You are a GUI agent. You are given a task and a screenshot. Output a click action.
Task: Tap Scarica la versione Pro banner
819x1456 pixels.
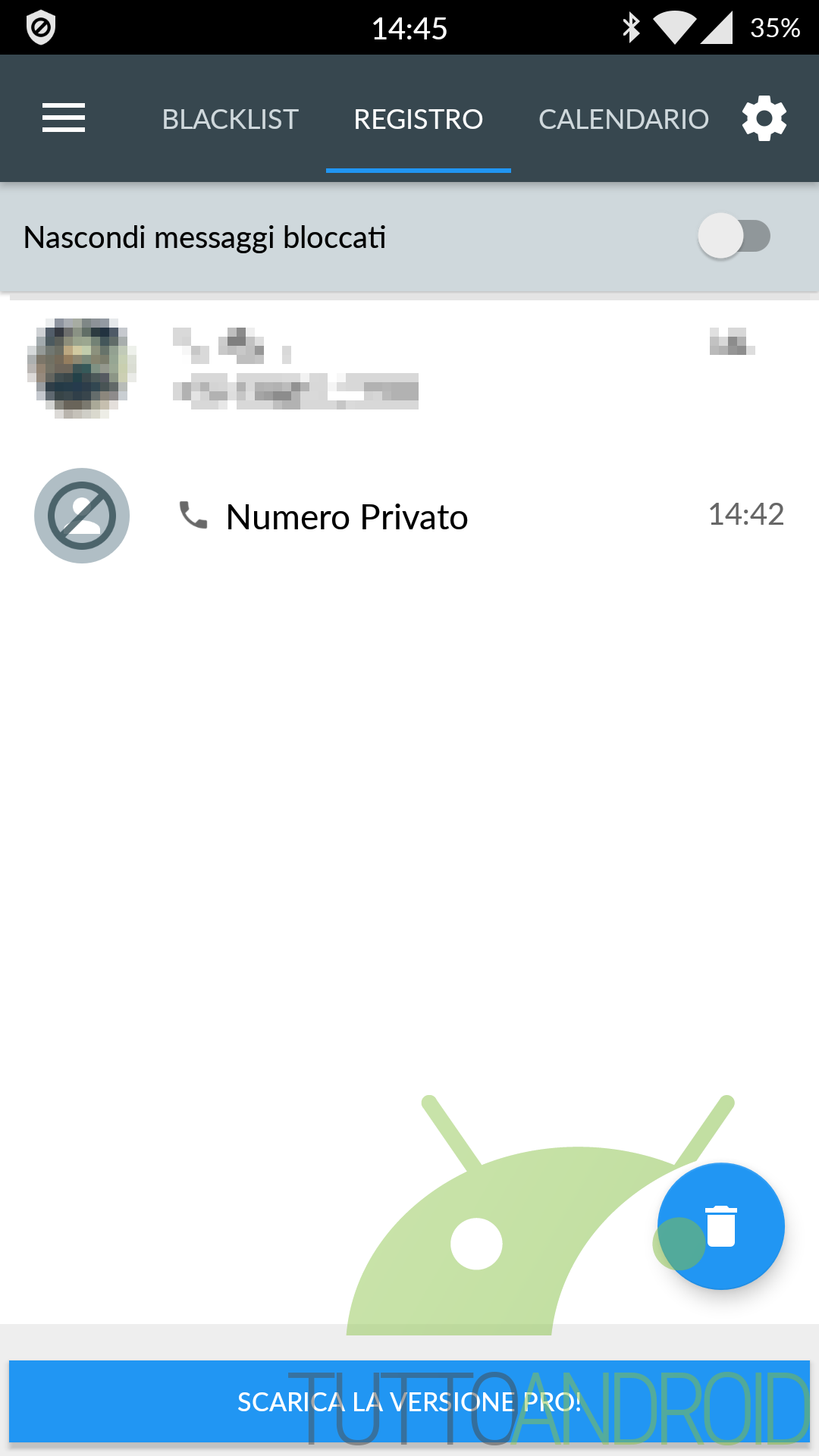tap(409, 1401)
